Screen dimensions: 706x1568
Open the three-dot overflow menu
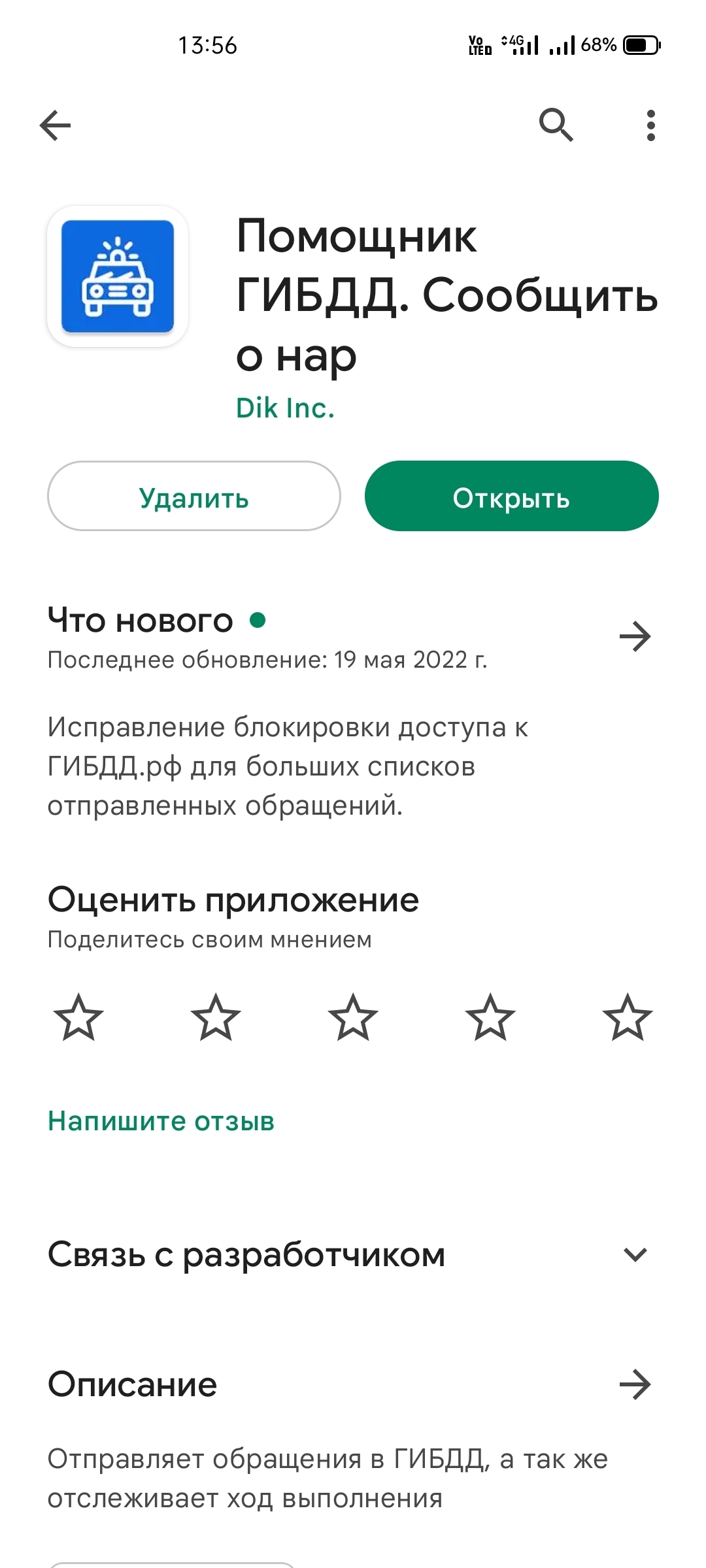(x=650, y=125)
